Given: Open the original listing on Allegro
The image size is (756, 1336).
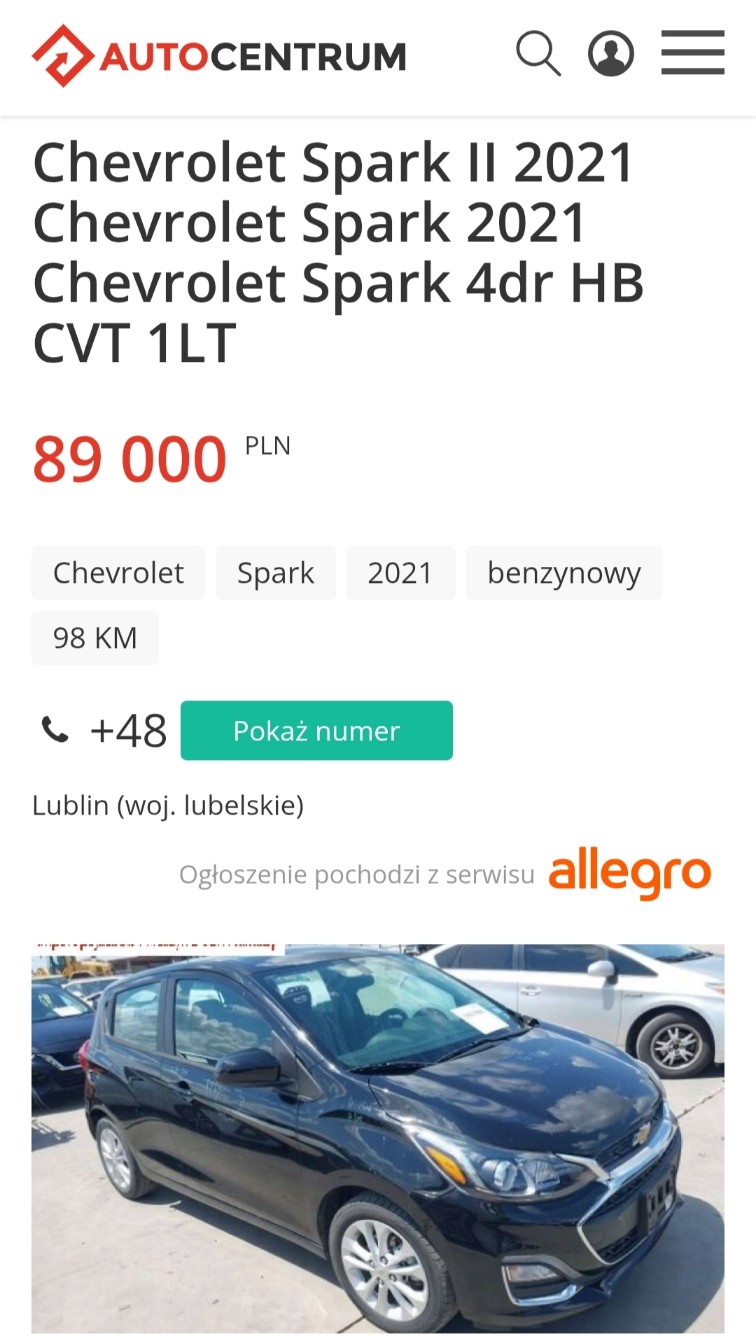Looking at the screenshot, I should (x=629, y=874).
